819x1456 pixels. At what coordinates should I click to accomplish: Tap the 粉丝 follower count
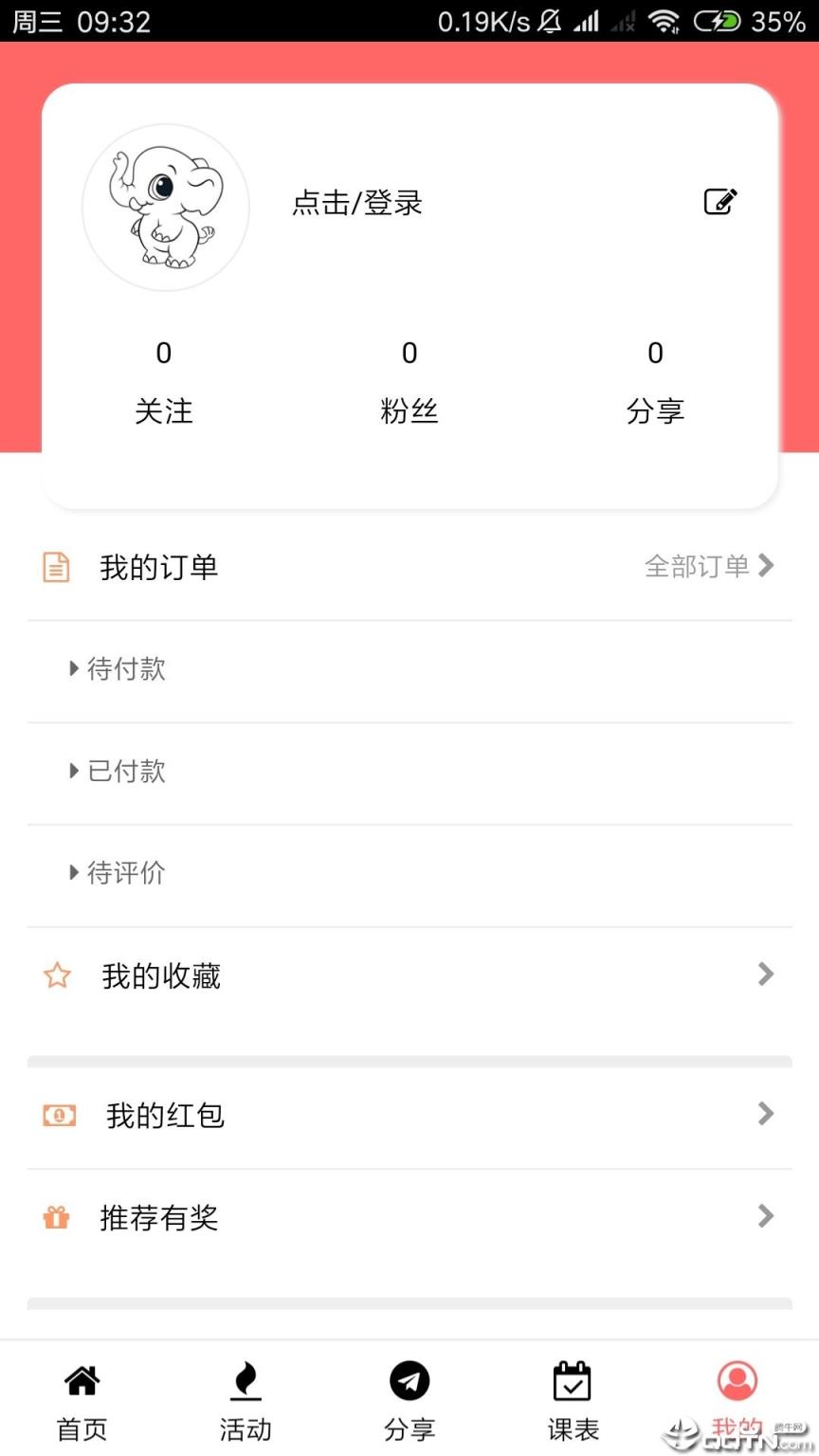coord(409,410)
